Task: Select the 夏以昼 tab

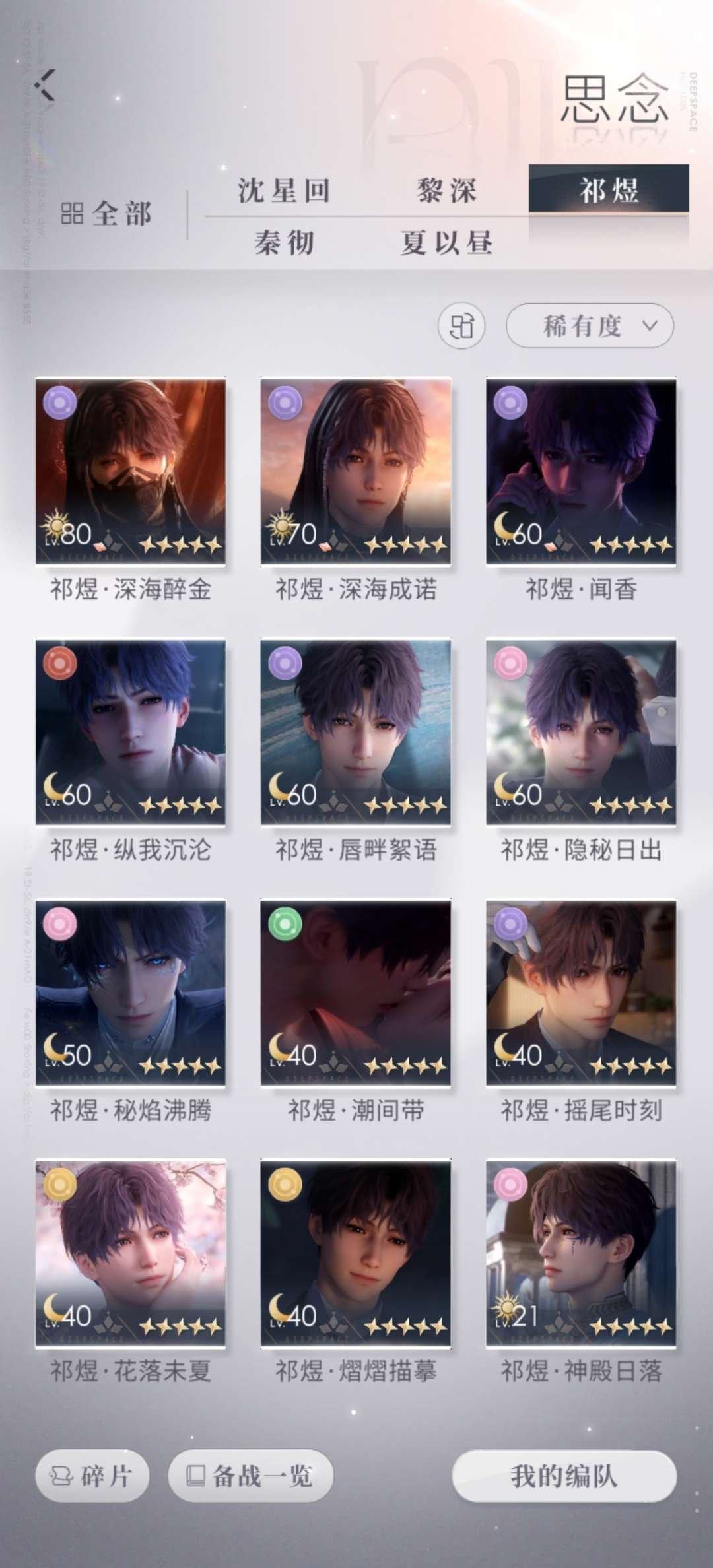Action: (x=447, y=243)
